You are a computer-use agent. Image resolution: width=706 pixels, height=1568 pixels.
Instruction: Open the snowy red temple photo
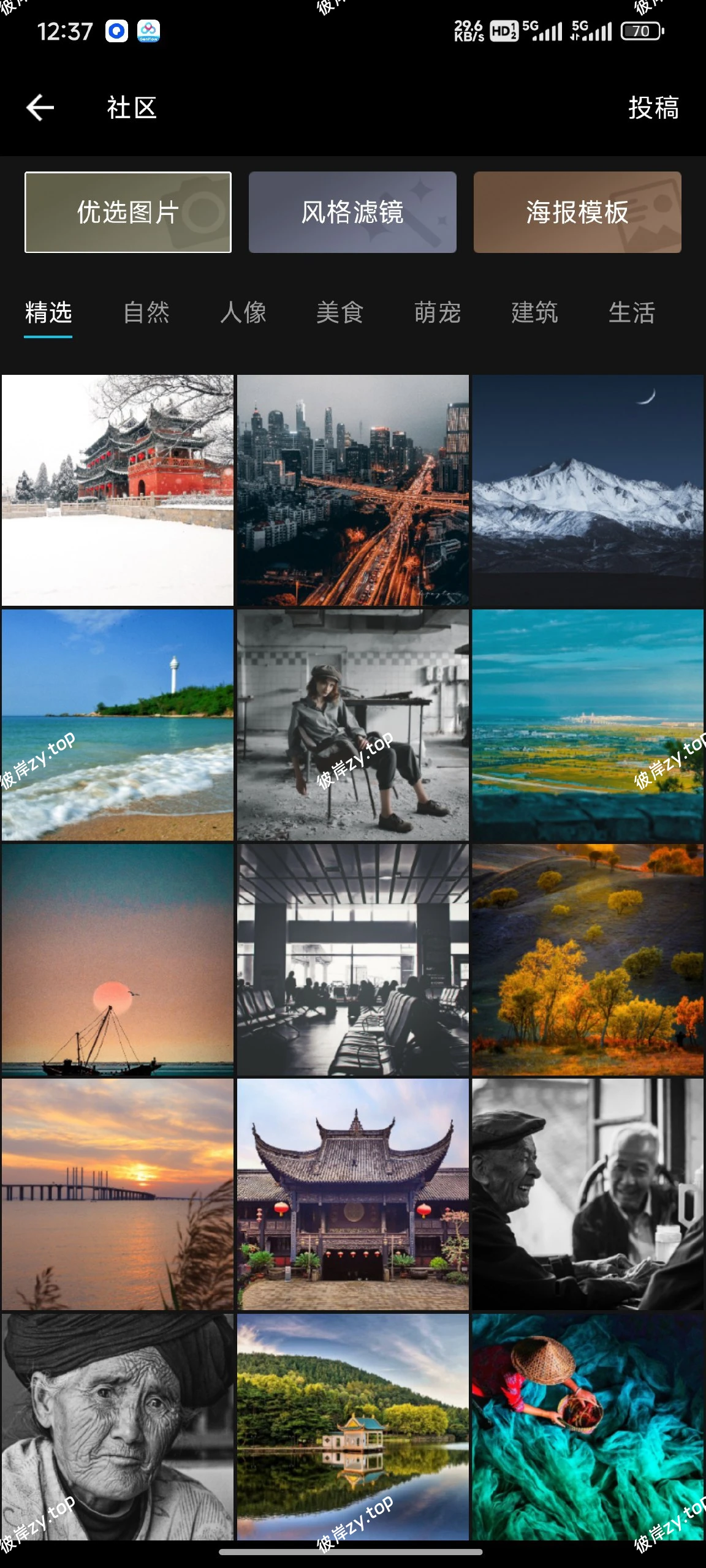click(118, 490)
